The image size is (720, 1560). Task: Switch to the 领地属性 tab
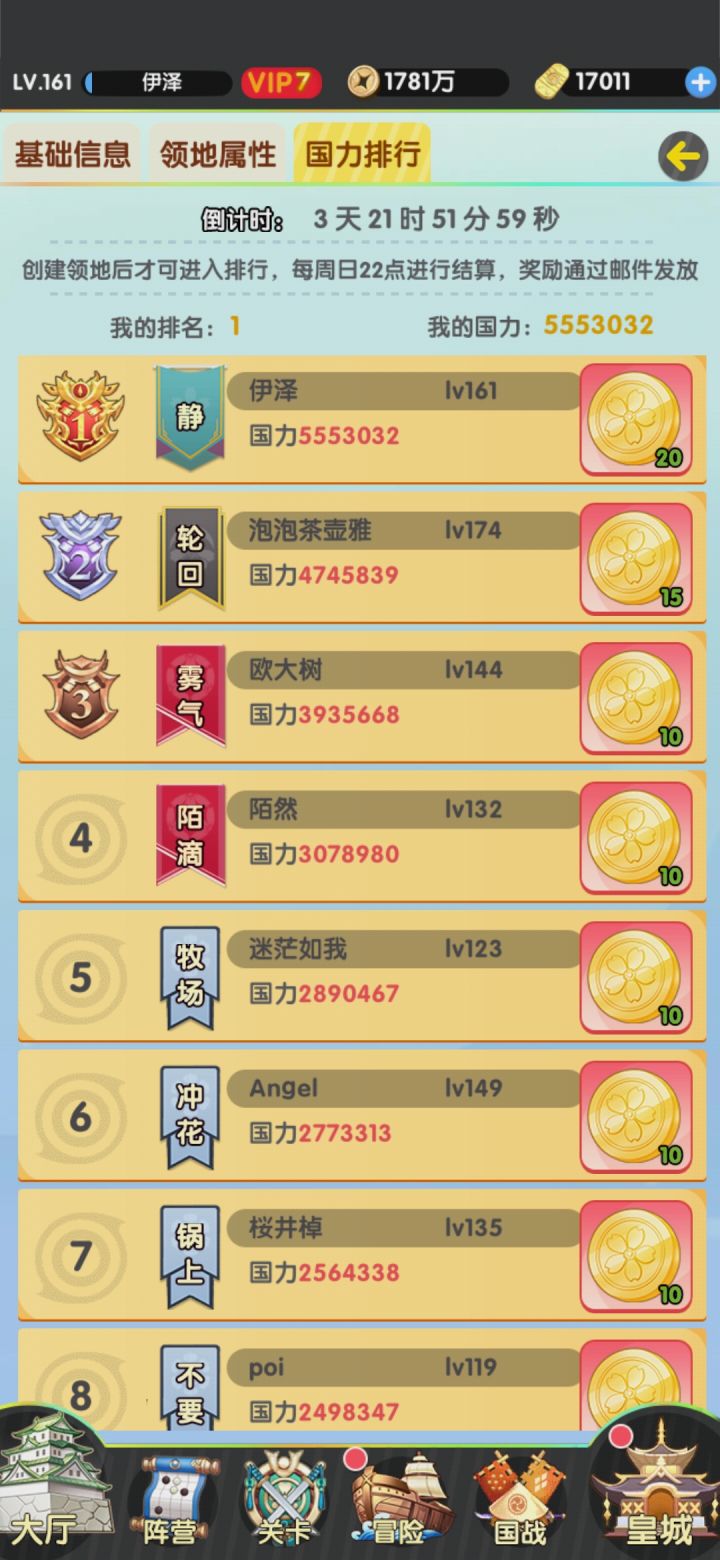[x=218, y=154]
